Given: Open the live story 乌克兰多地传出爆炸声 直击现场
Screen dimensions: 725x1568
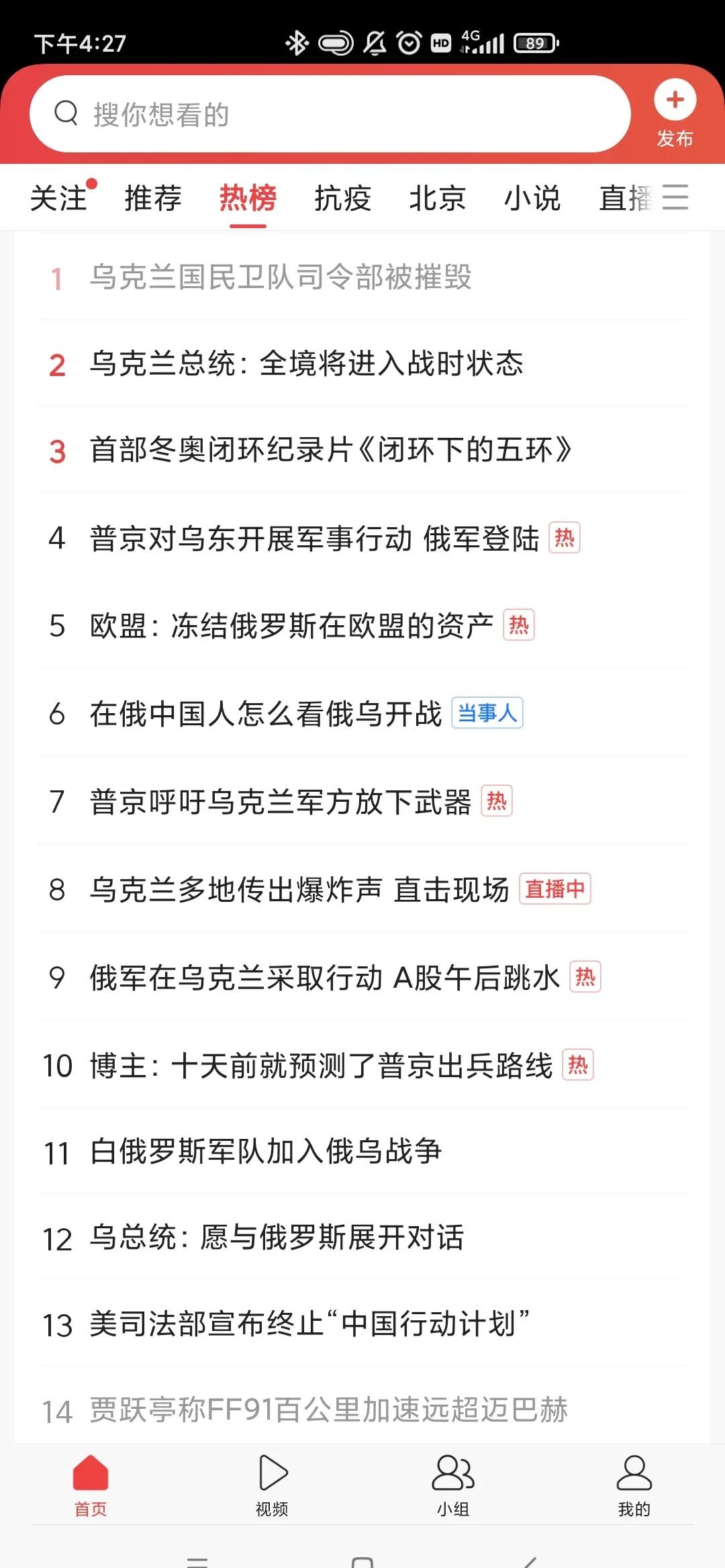Looking at the screenshot, I should (299, 890).
